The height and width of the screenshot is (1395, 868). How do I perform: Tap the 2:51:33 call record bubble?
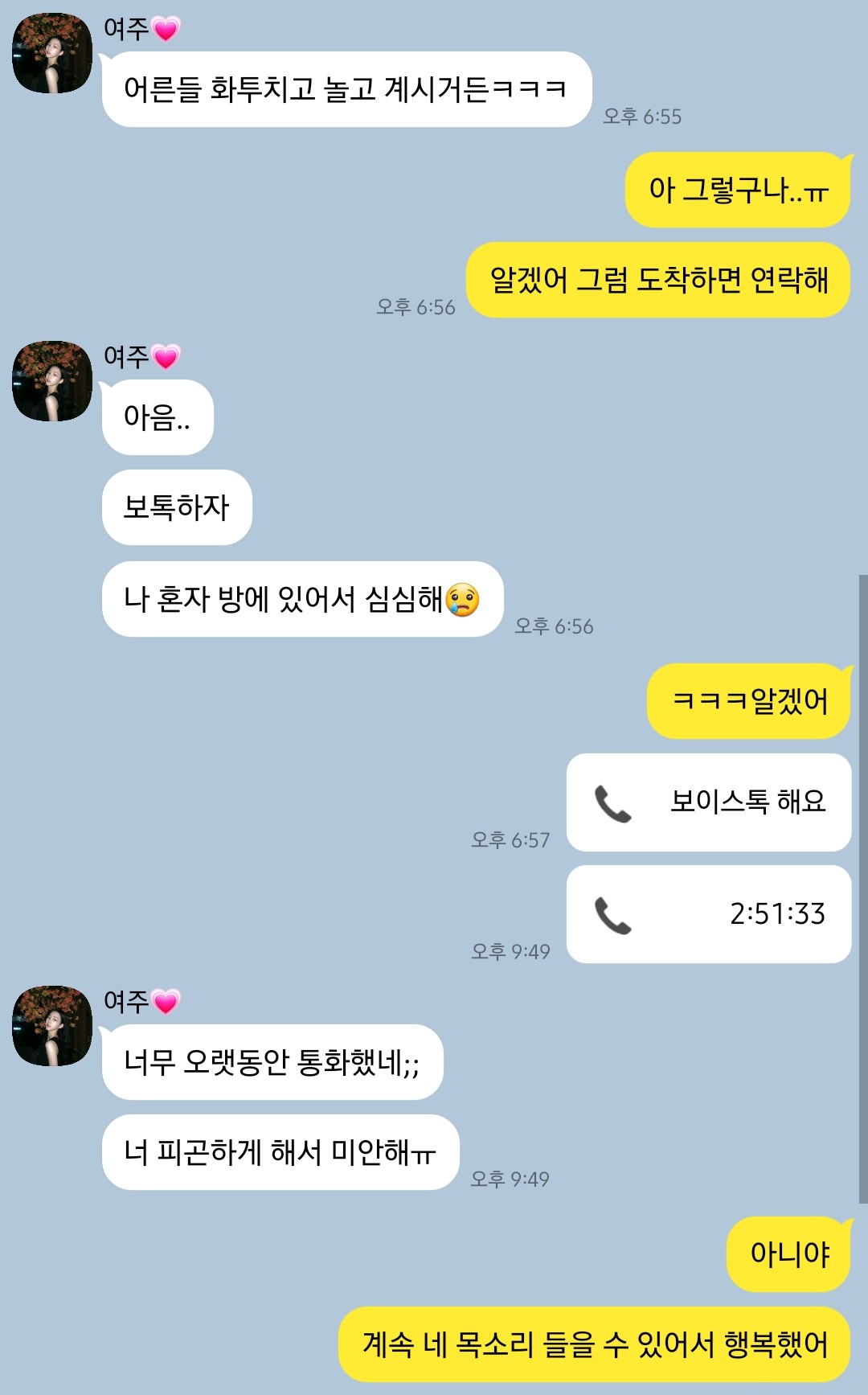click(709, 914)
